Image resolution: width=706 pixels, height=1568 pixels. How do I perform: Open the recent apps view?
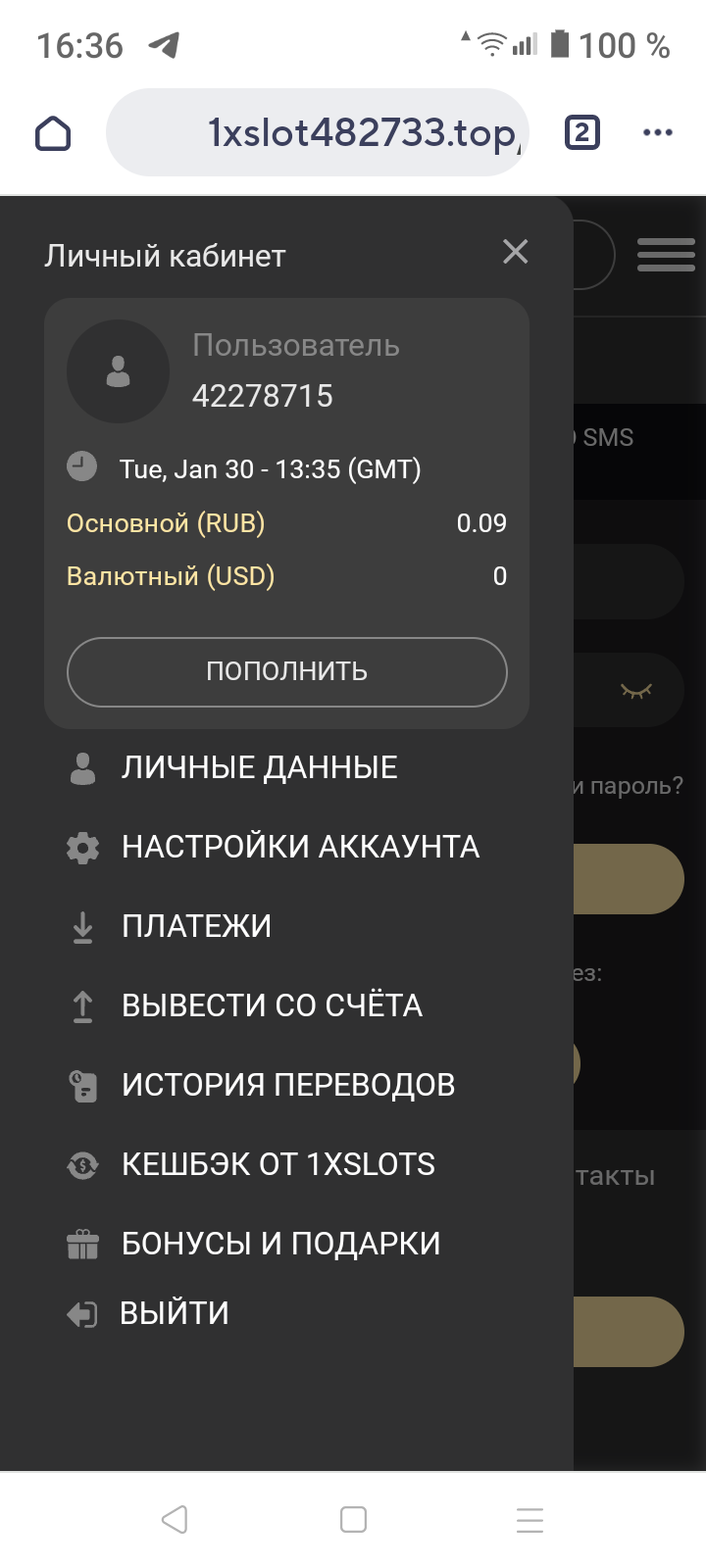(529, 1520)
